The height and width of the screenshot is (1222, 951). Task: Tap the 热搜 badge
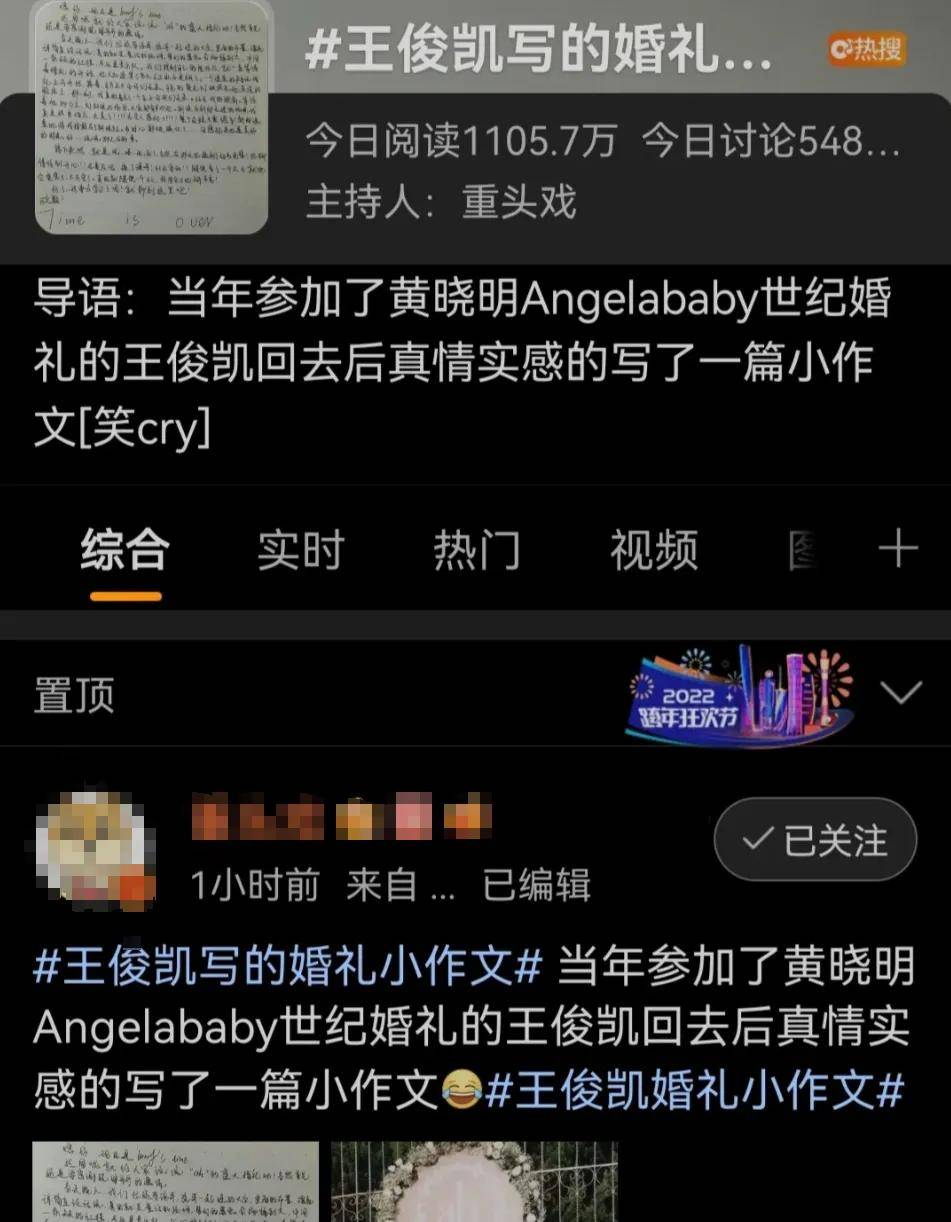pyautogui.click(x=866, y=49)
